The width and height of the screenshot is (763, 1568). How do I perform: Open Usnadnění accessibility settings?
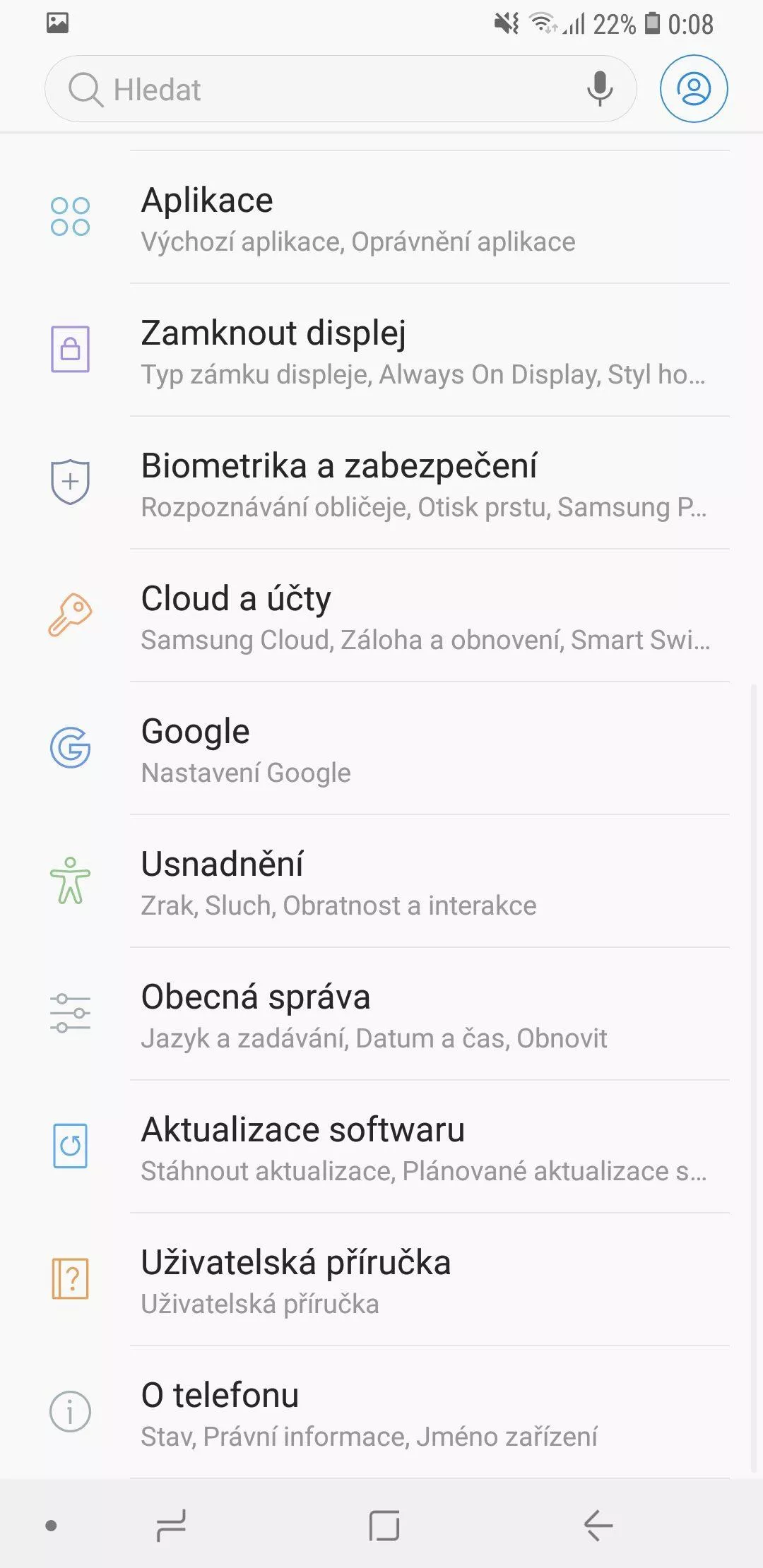pyautogui.click(x=381, y=881)
